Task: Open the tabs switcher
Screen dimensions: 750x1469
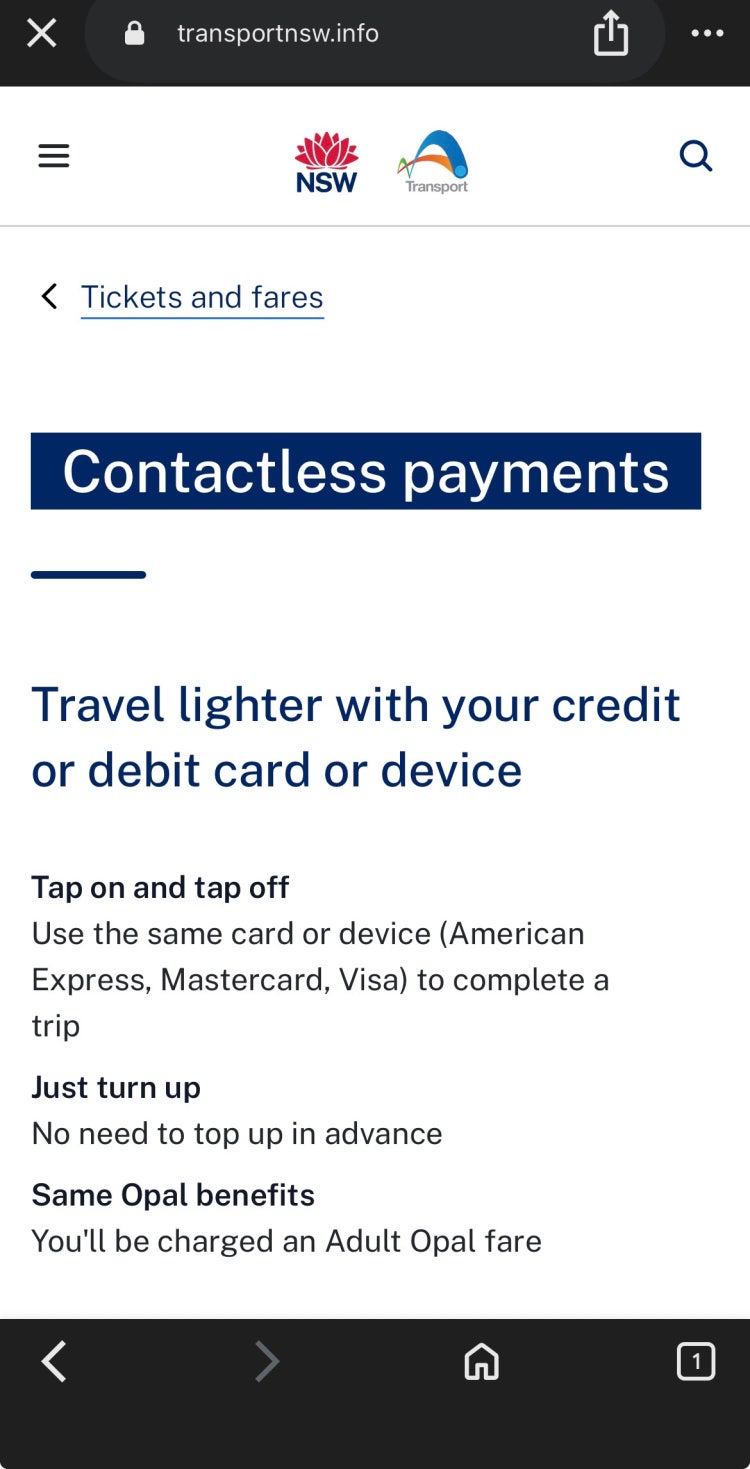Action: 696,1362
